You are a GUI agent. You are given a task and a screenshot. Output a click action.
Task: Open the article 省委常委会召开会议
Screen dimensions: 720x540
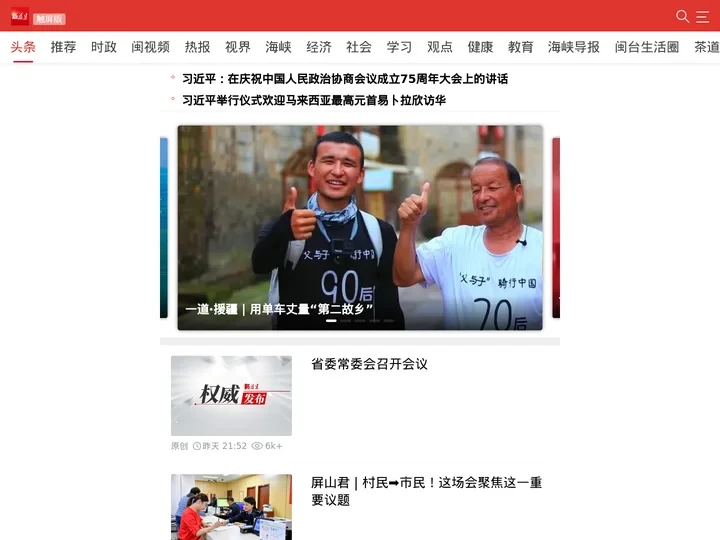[369, 365]
